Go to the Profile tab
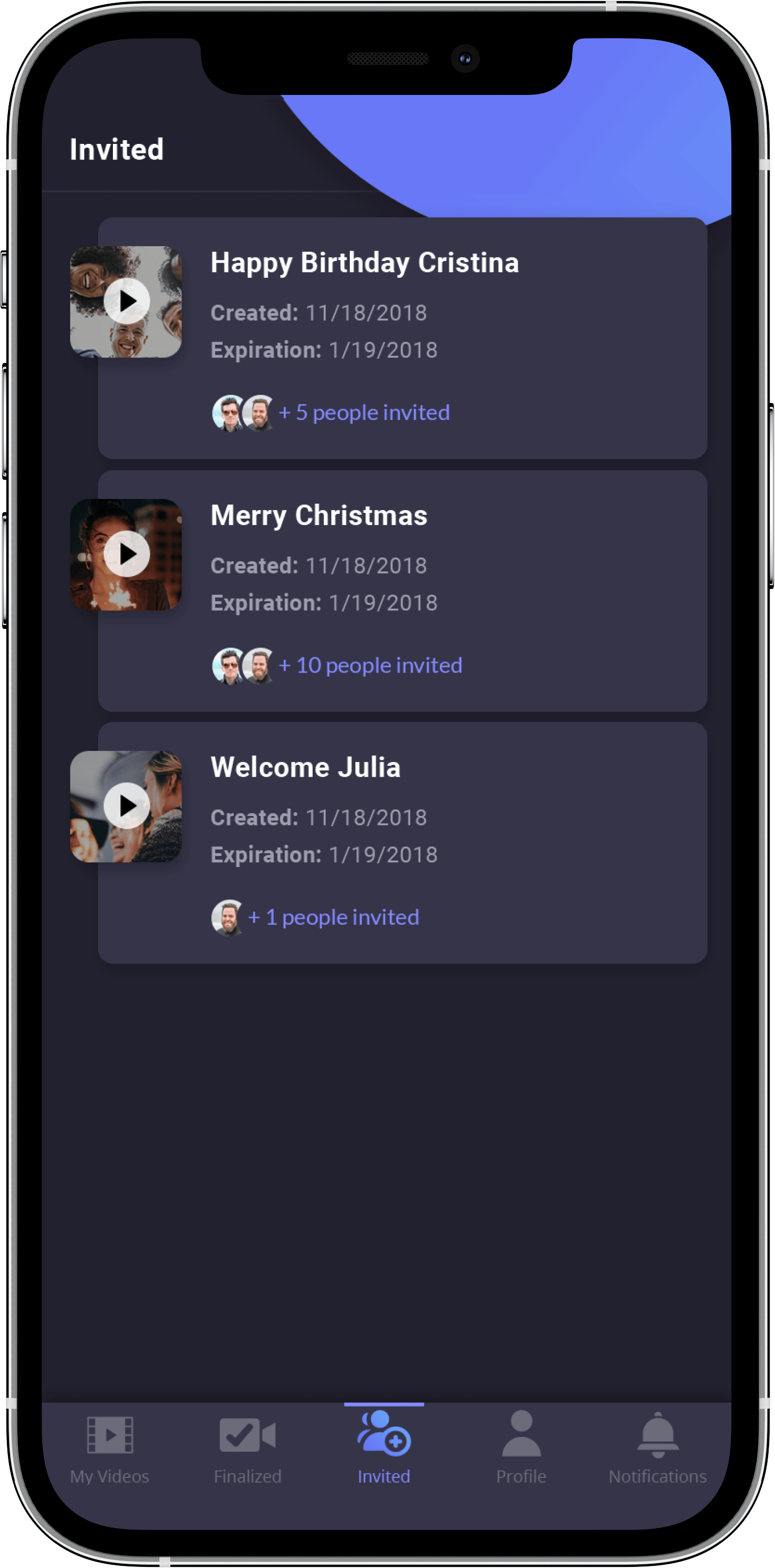 (x=521, y=1450)
